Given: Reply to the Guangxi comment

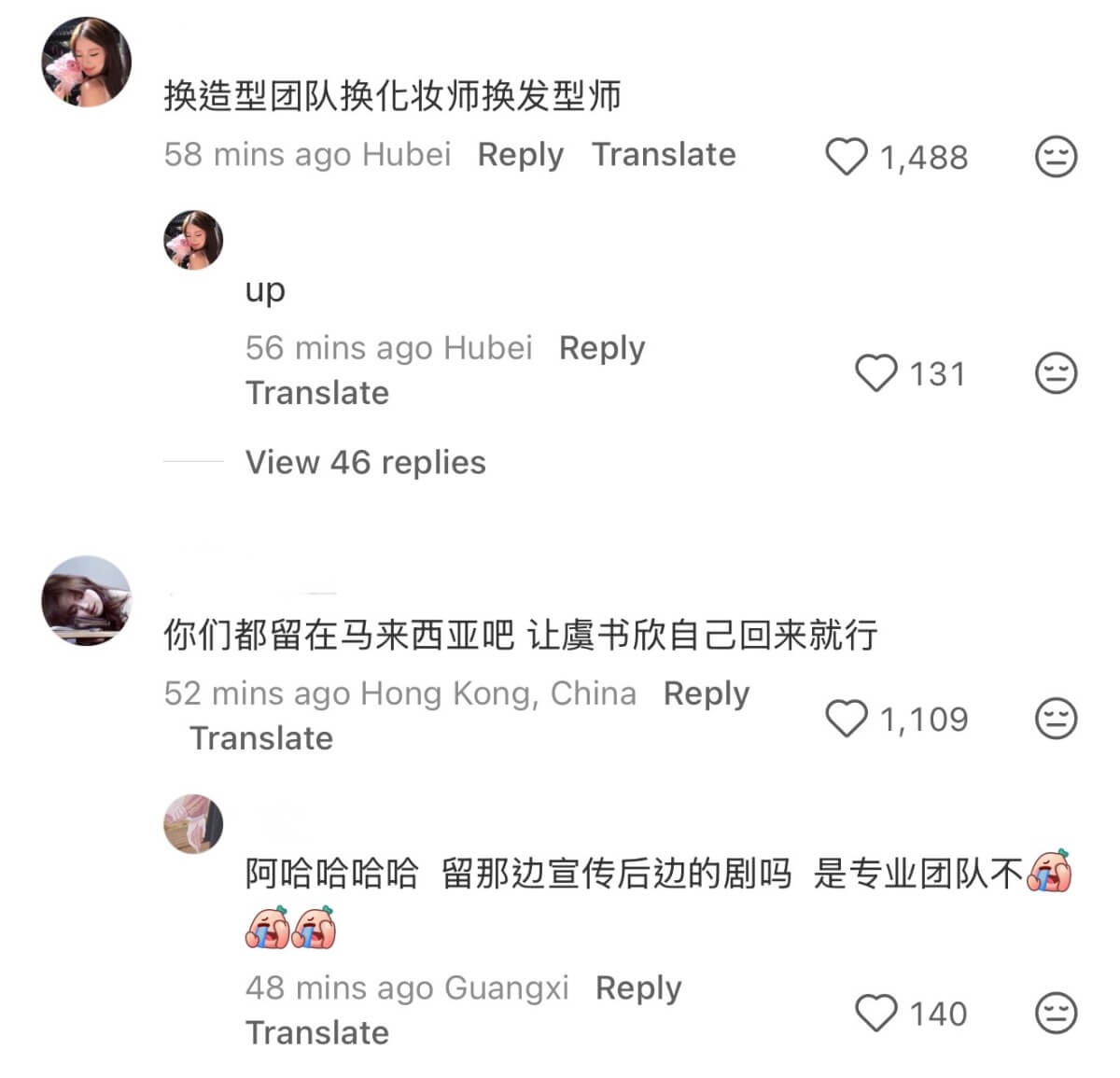Looking at the screenshot, I should click(638, 987).
